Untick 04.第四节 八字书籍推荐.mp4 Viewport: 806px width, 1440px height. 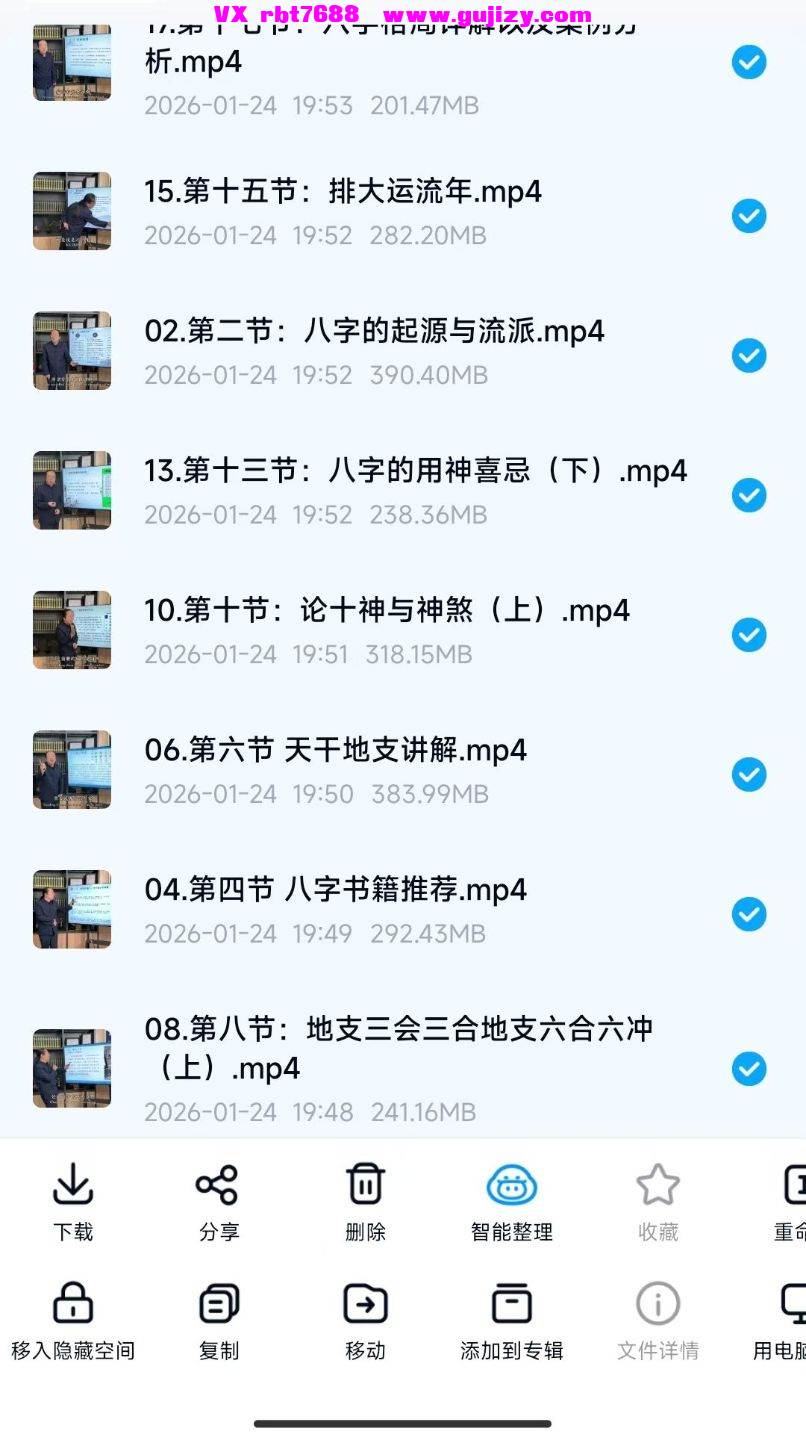[749, 914]
